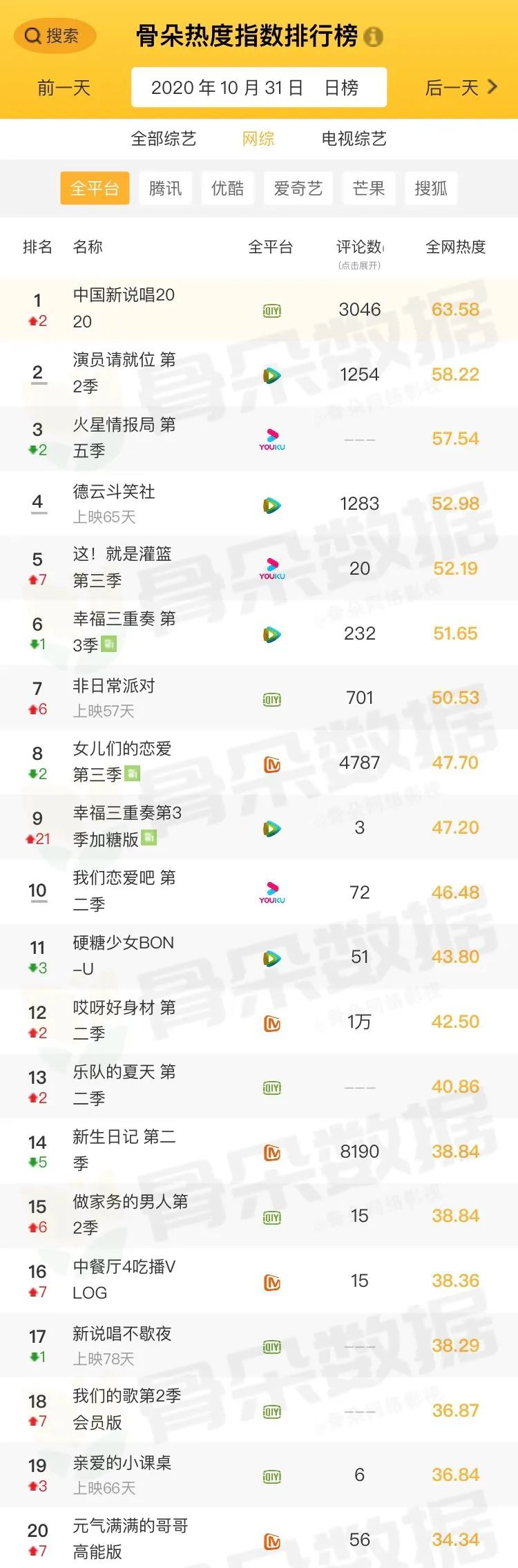Filter by the 搜狐 platform
This screenshot has height=1568, width=518.
431,189
